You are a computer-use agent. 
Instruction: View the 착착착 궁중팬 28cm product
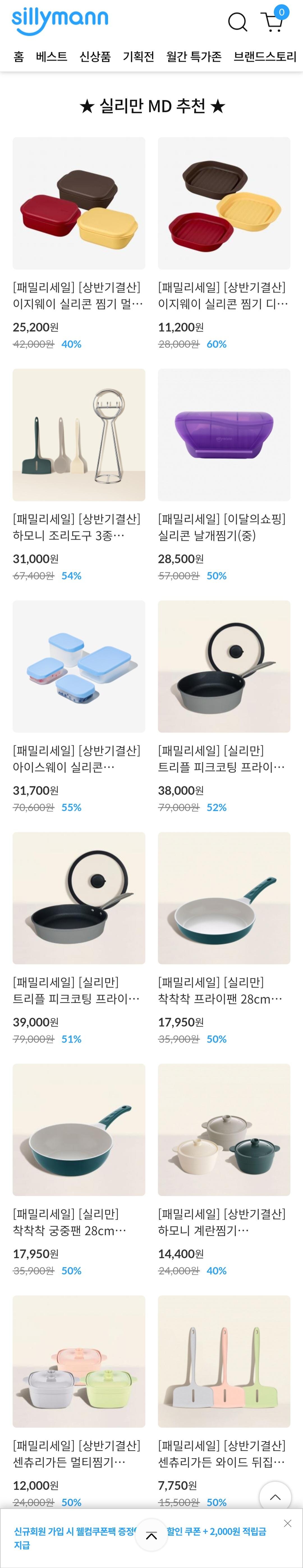(x=79, y=1130)
